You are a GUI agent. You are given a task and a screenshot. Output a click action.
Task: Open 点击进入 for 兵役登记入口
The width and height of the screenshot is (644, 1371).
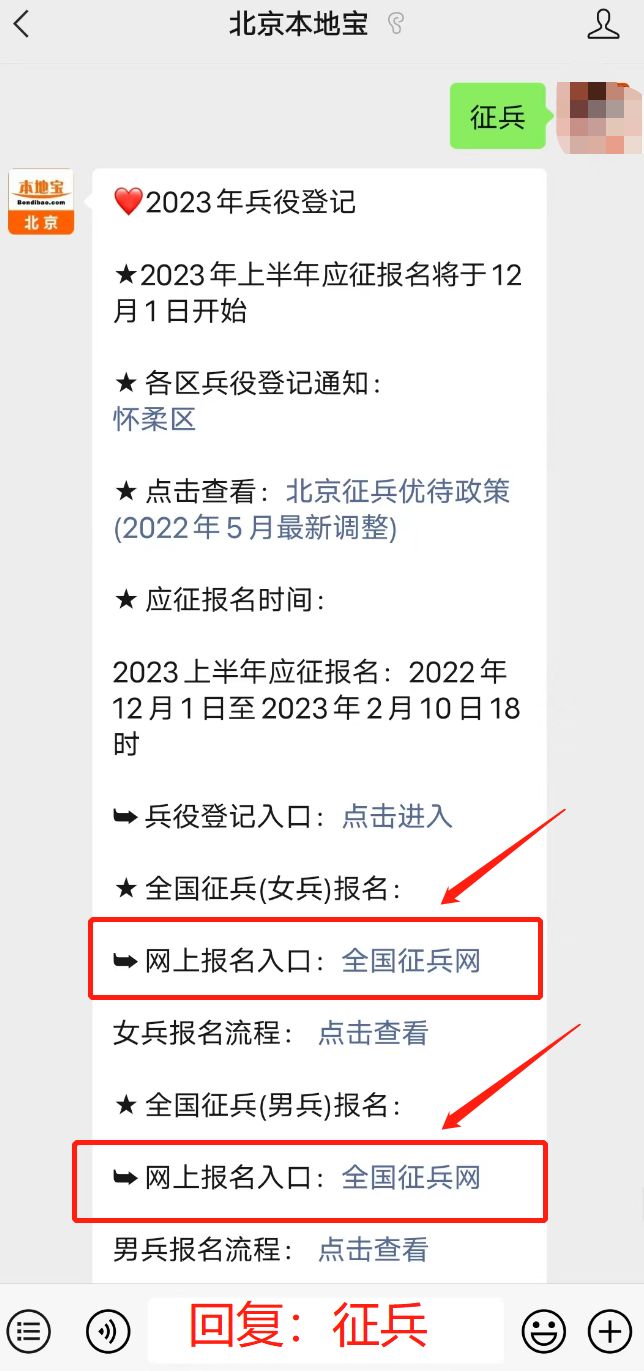click(397, 816)
